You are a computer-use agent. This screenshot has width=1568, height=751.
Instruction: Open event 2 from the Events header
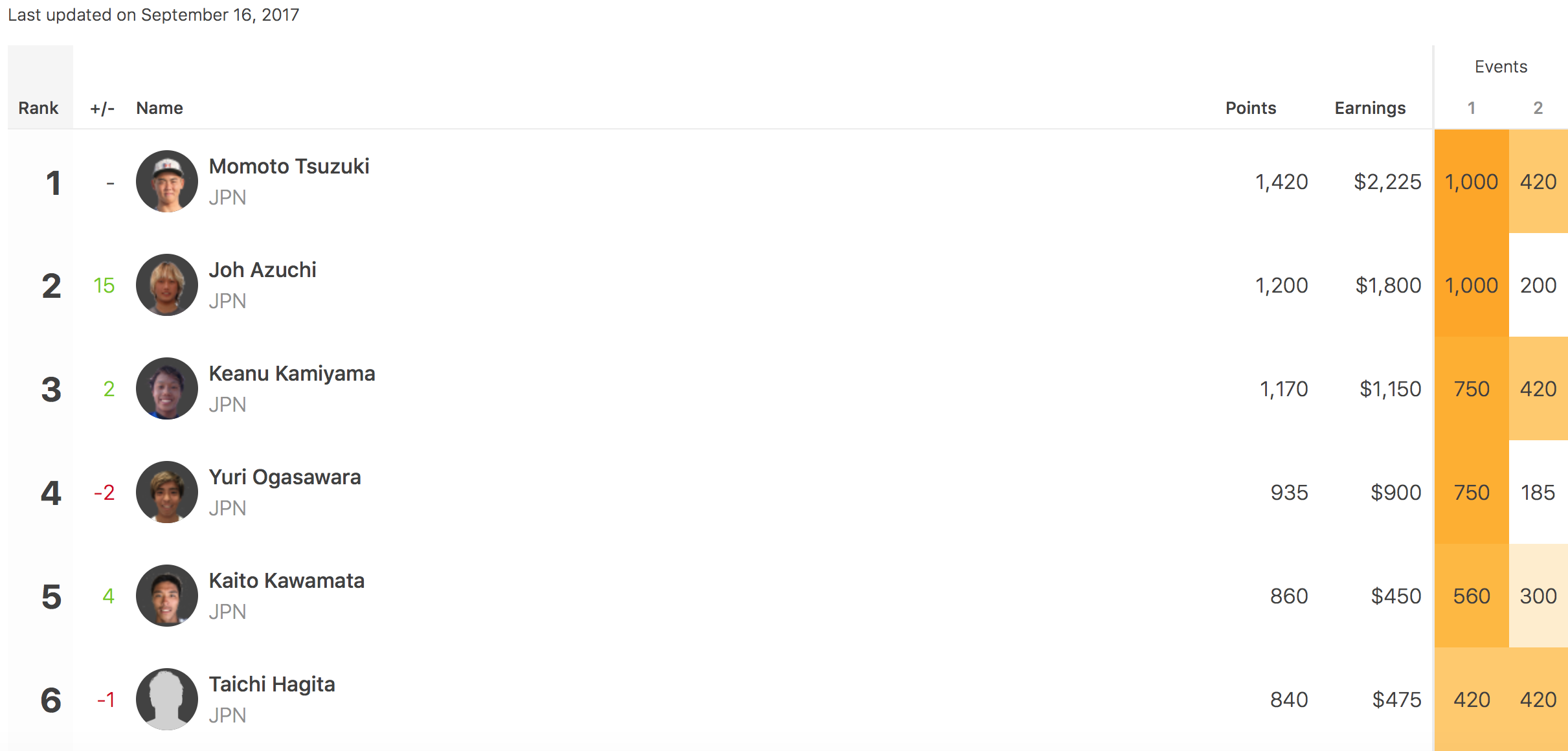tap(1538, 107)
